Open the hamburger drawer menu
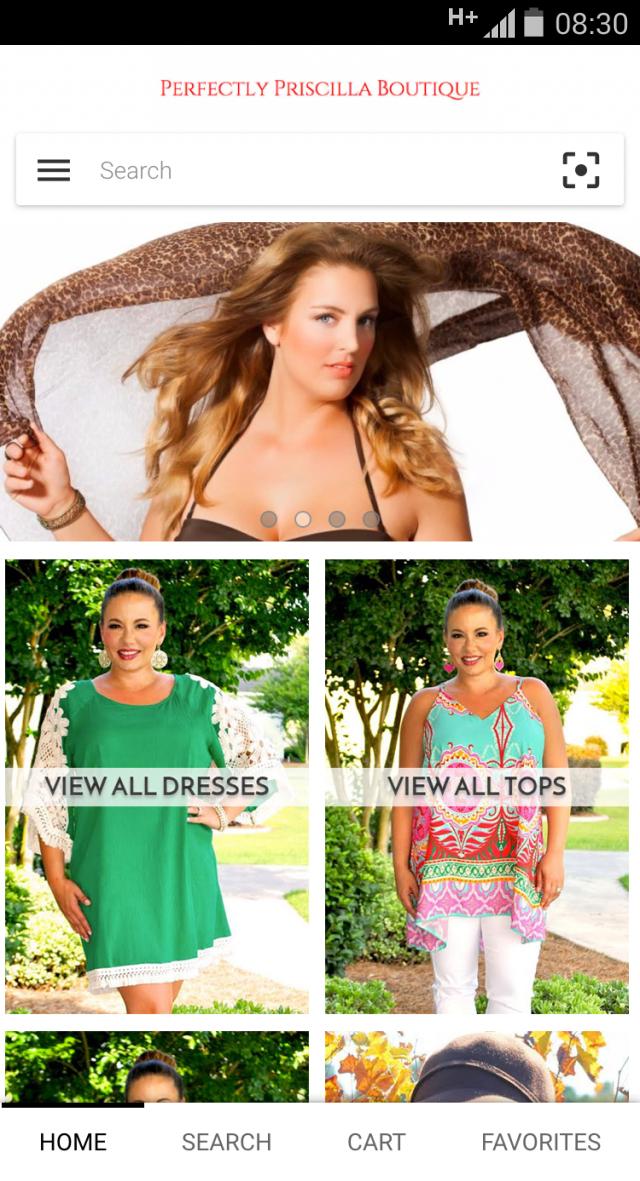This screenshot has height=1181, width=640. (54, 170)
